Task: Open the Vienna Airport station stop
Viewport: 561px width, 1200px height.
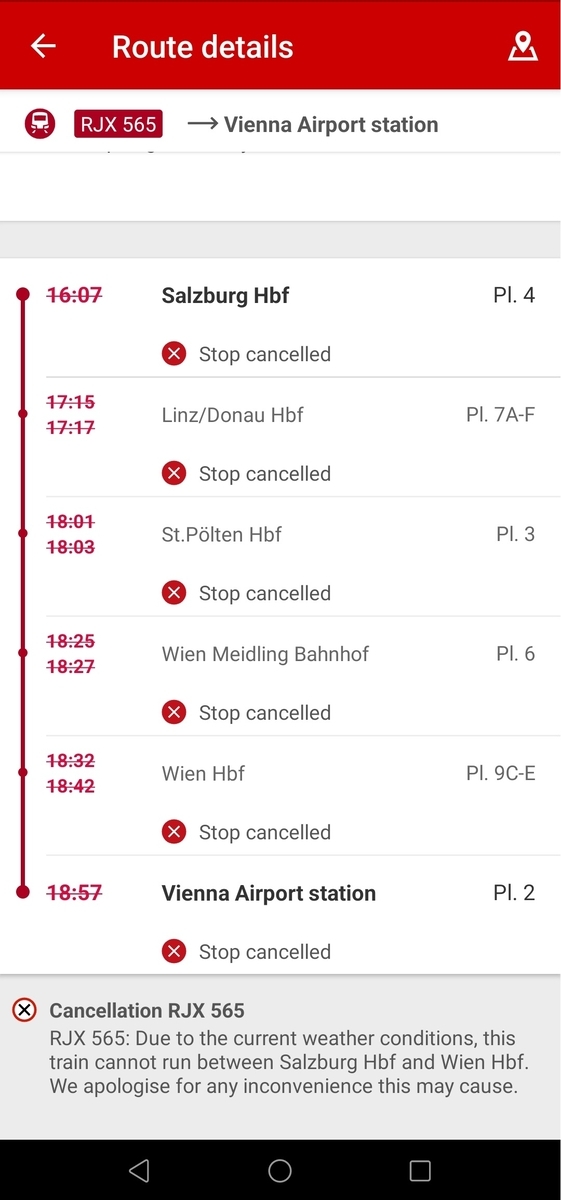Action: click(x=280, y=915)
